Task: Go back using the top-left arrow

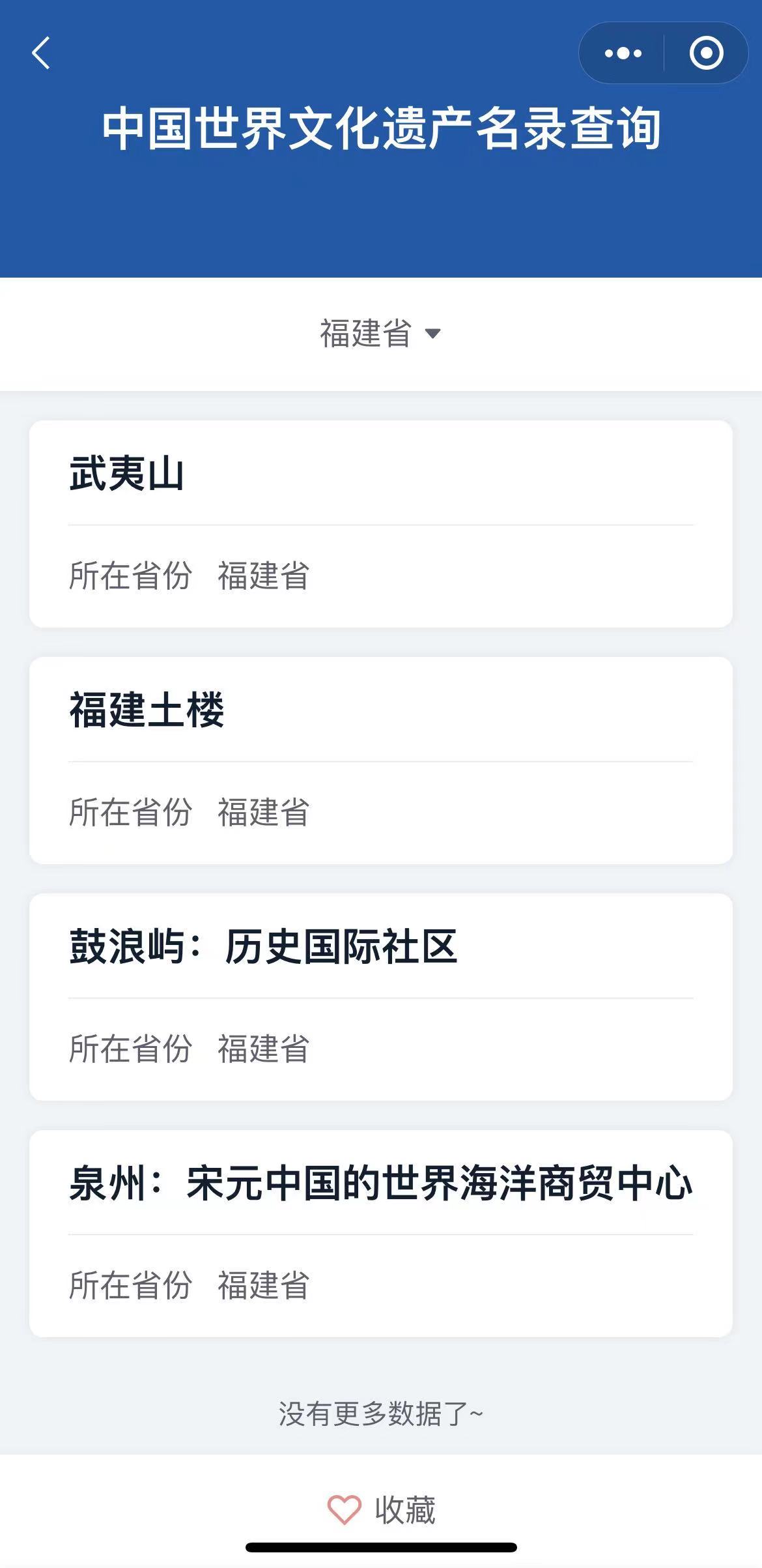Action: coord(41,53)
